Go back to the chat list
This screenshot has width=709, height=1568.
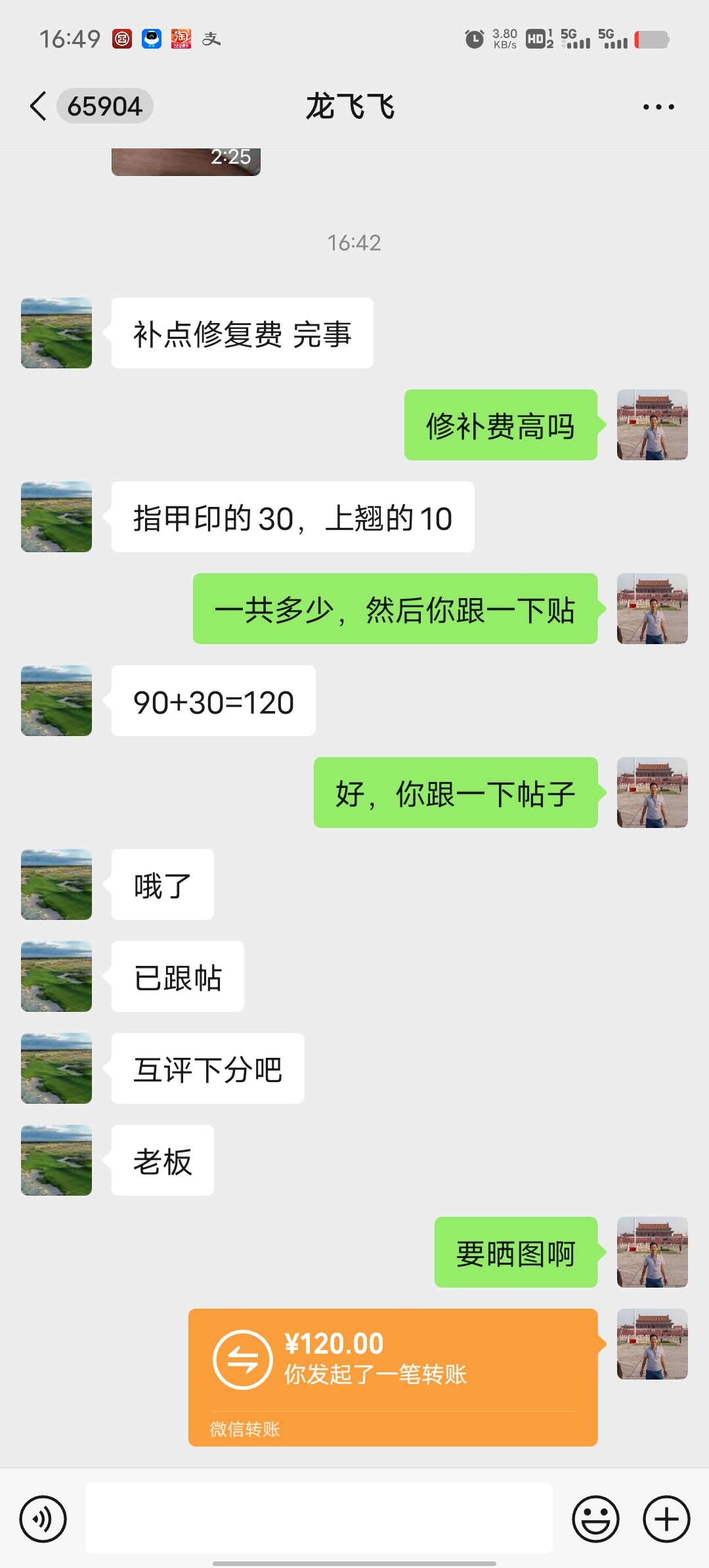click(38, 106)
